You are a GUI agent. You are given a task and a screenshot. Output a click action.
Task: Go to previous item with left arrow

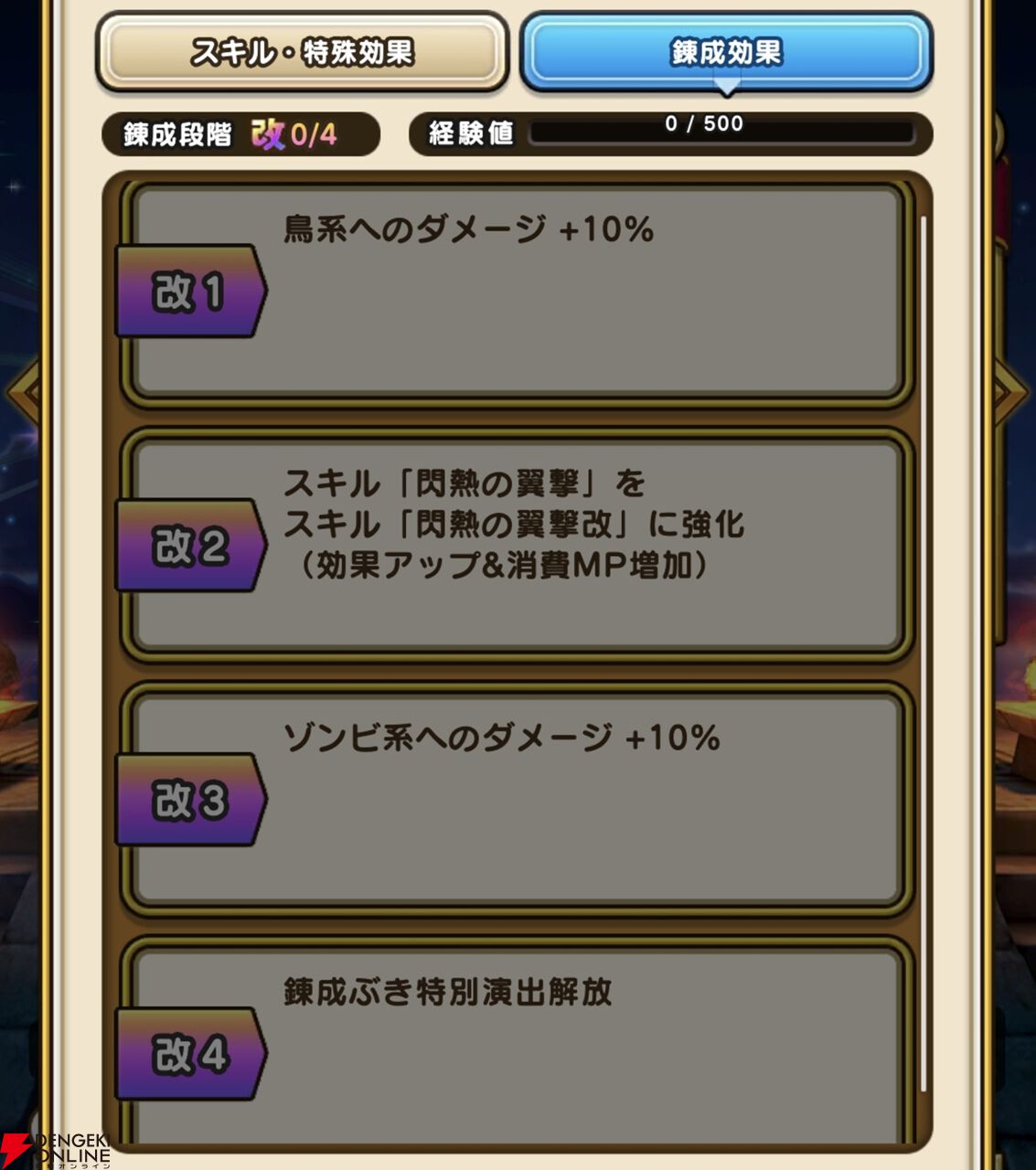23,393
